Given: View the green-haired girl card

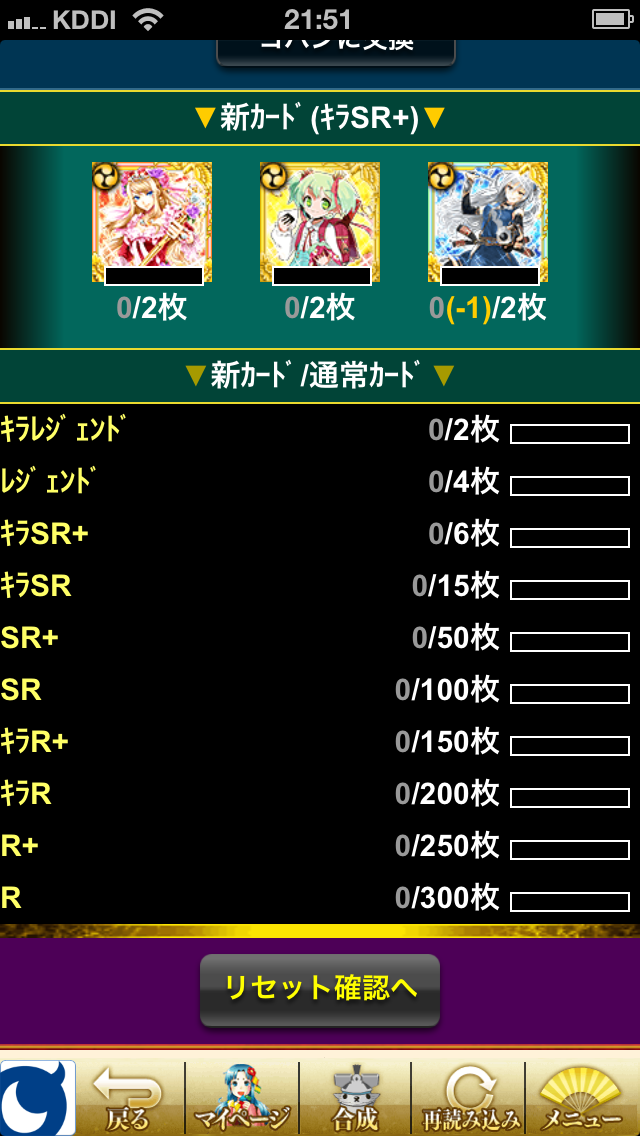Looking at the screenshot, I should pyautogui.click(x=320, y=222).
